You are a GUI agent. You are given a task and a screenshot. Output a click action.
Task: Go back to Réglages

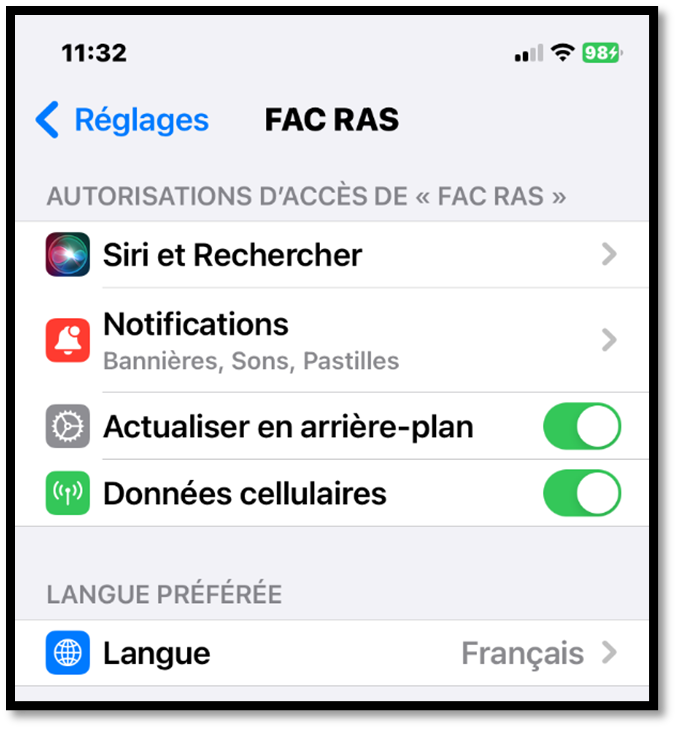(122, 120)
